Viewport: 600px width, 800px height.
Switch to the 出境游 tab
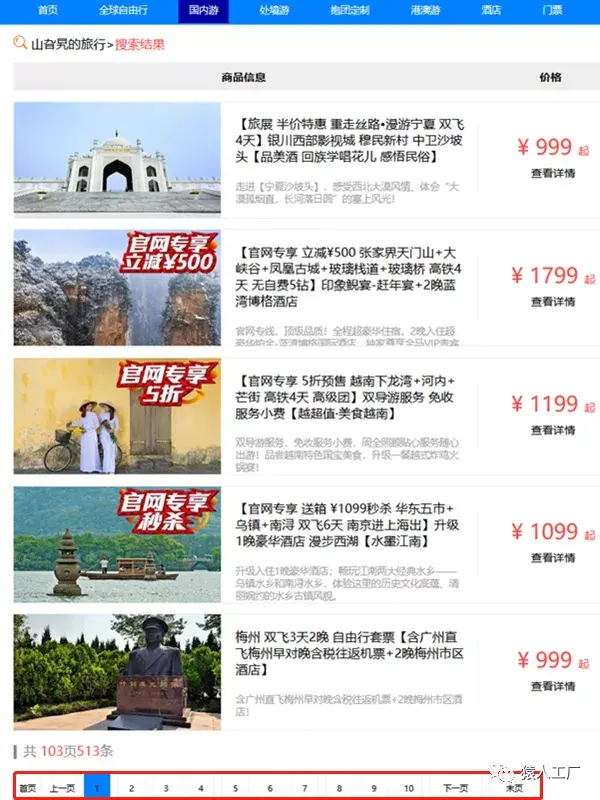point(274,10)
